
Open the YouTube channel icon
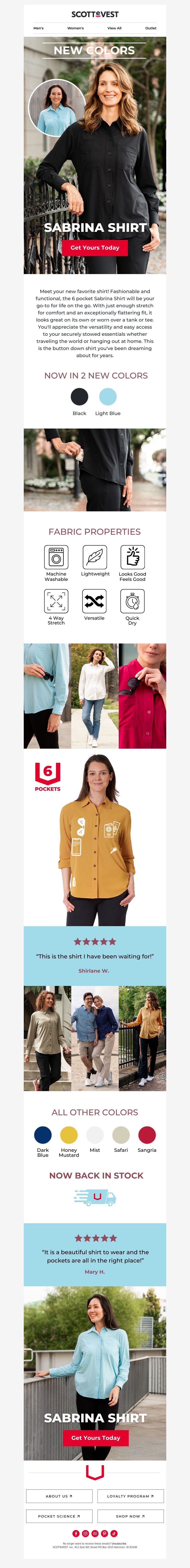[x=95, y=1533]
